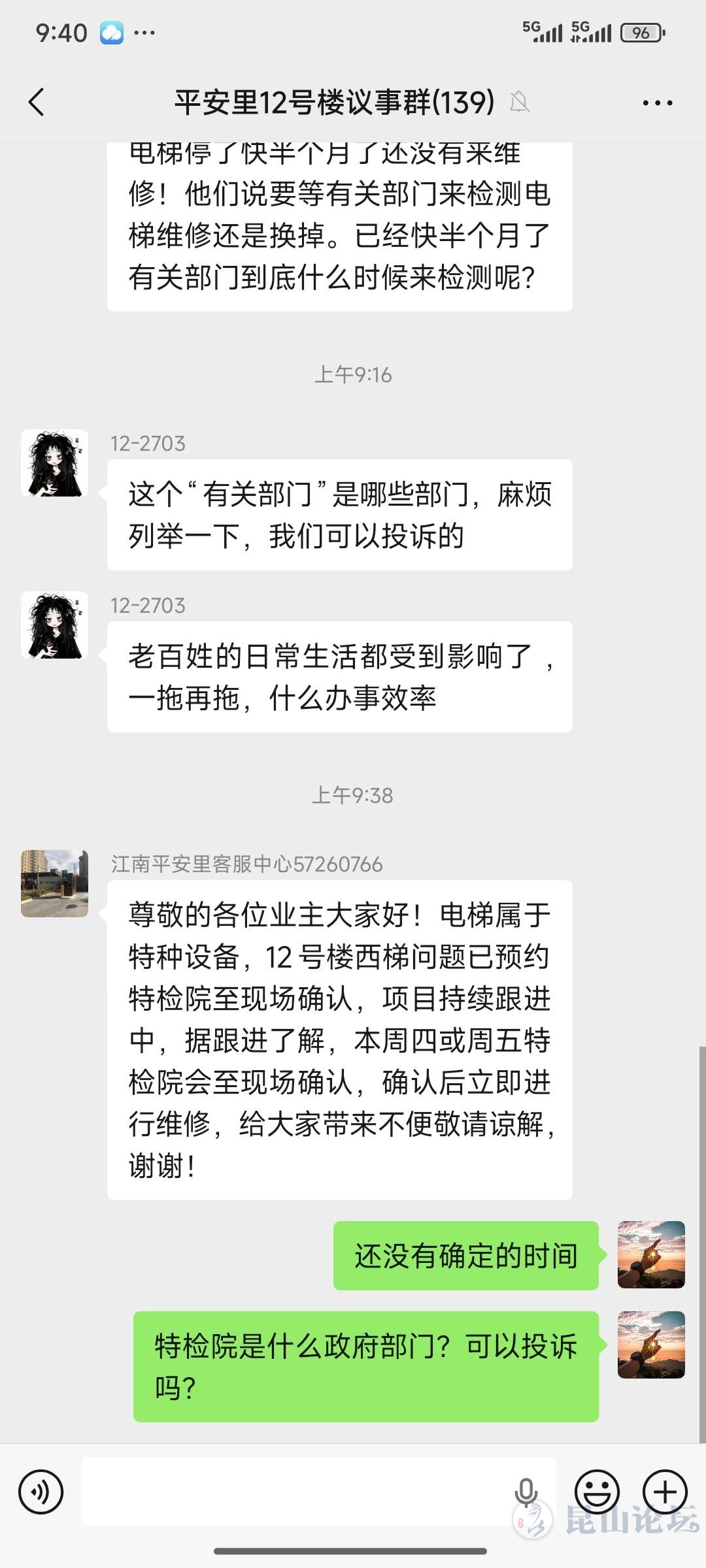Screen dimensions: 706x1568
Task: Open my avatar beside 特检院是什么政府部门 message
Action: [651, 1345]
